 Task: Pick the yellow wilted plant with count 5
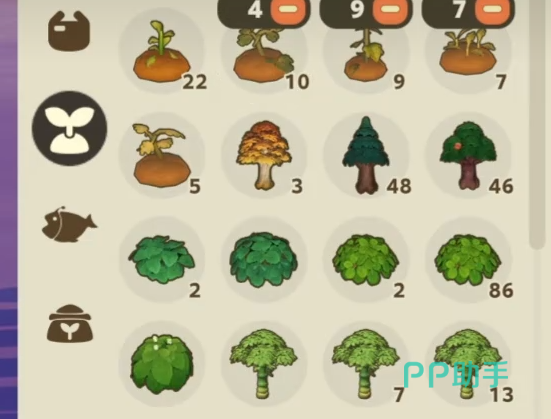(162, 155)
